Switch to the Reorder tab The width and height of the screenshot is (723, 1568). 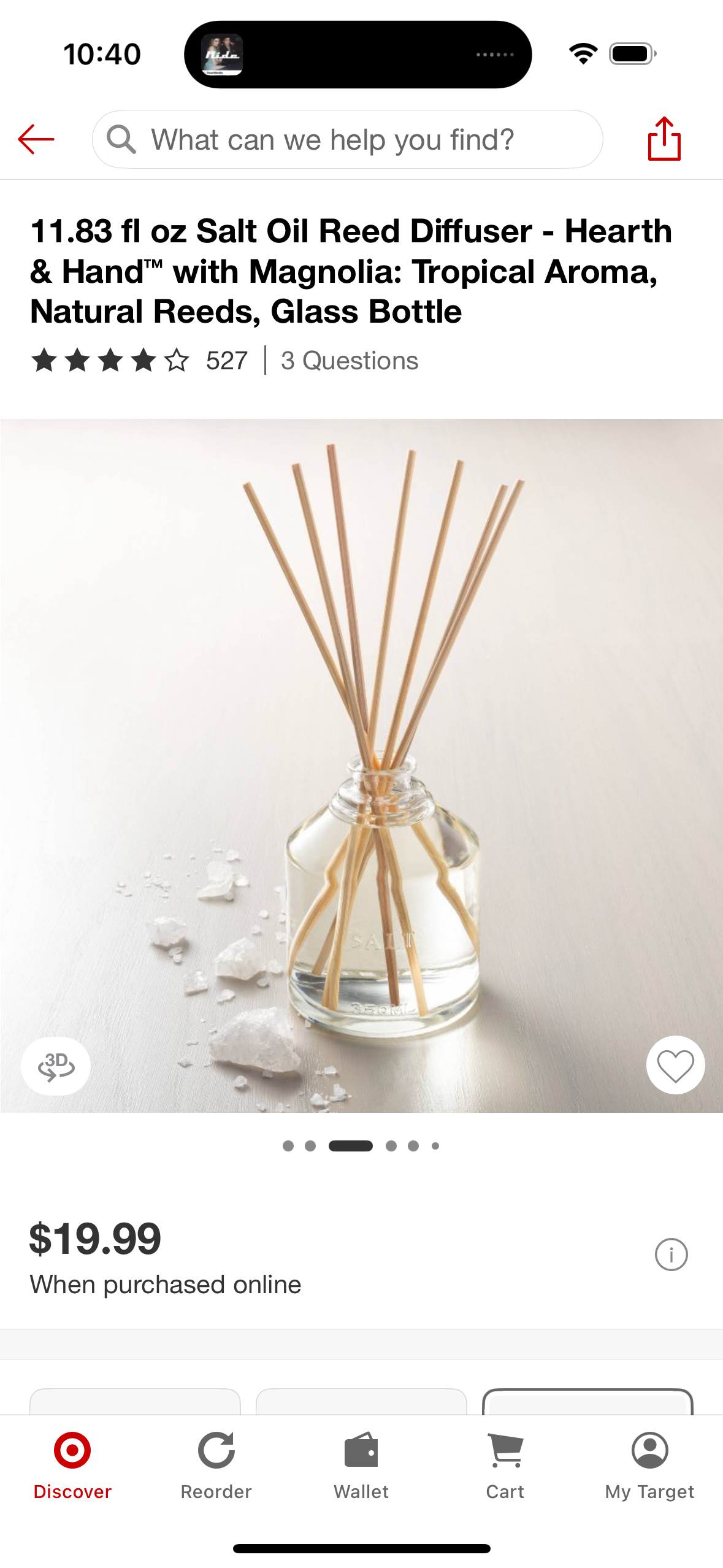click(216, 1466)
